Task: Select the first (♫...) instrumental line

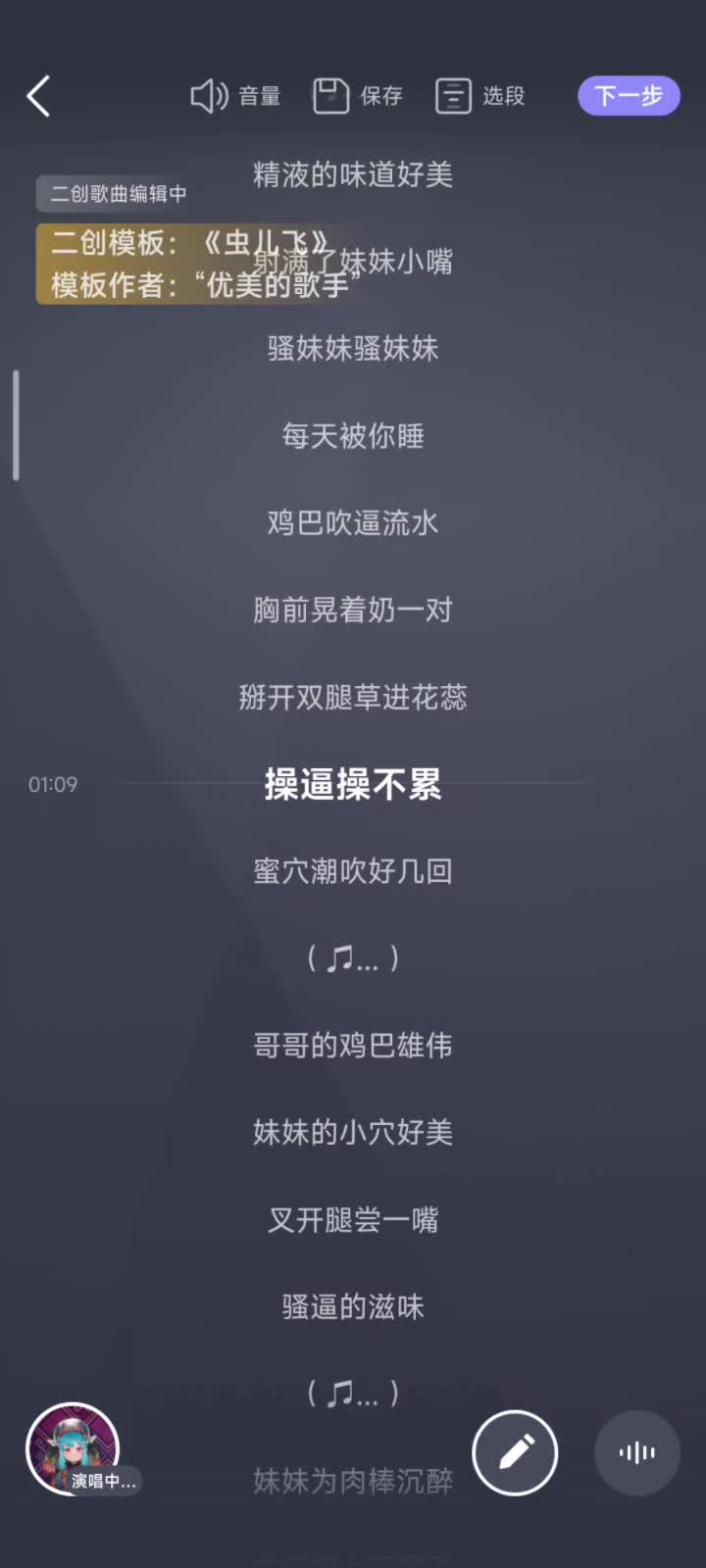Action: pyautogui.click(x=353, y=958)
